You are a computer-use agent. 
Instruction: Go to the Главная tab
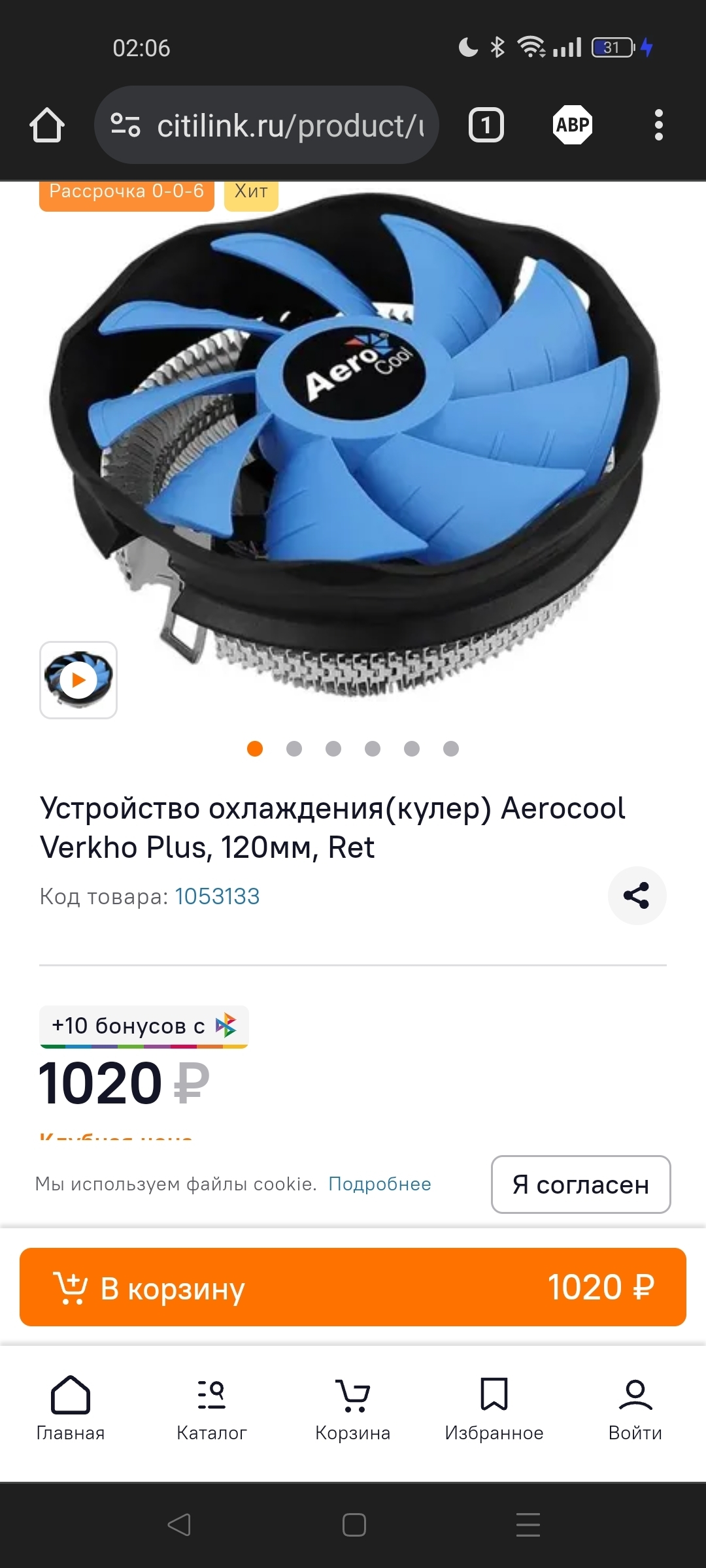tap(71, 1409)
